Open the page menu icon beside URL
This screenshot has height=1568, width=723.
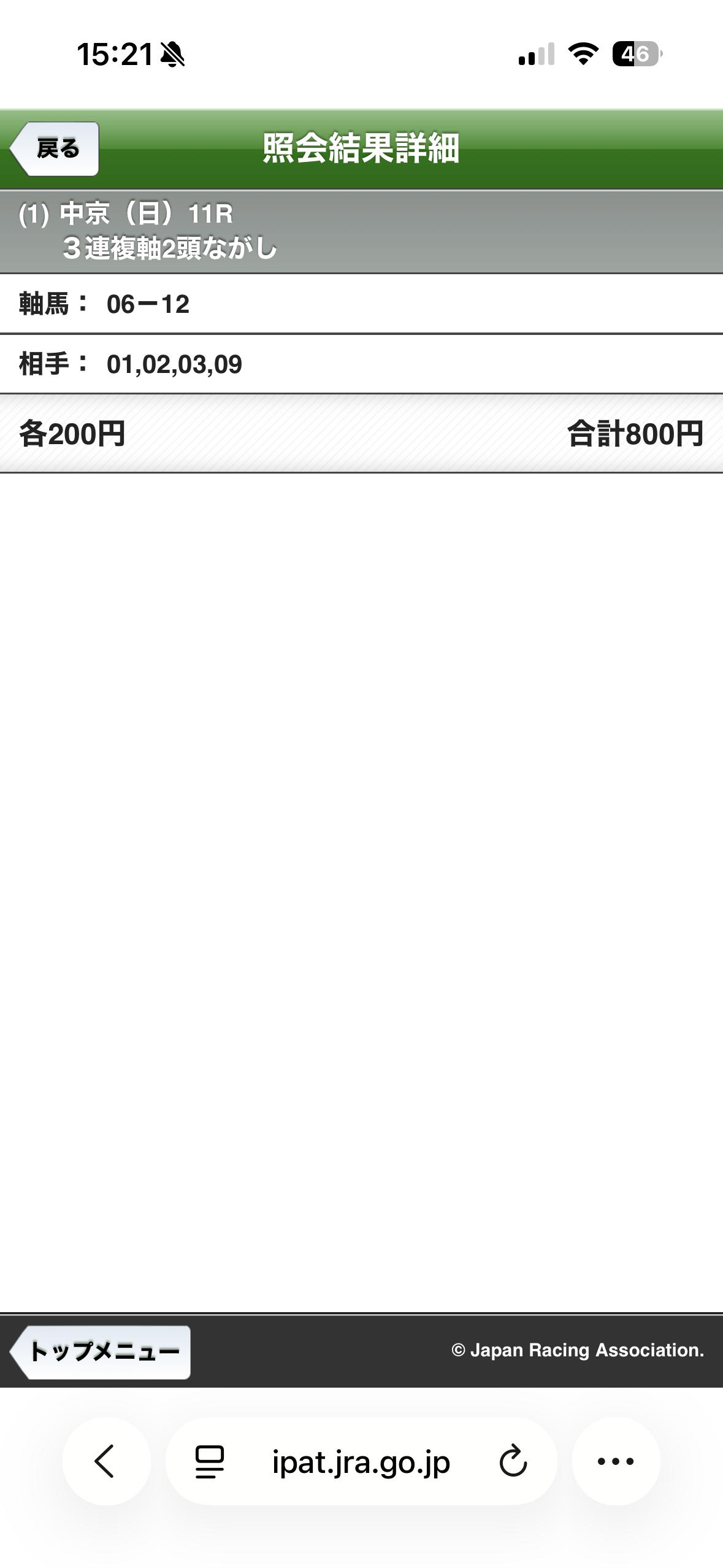click(x=209, y=1461)
